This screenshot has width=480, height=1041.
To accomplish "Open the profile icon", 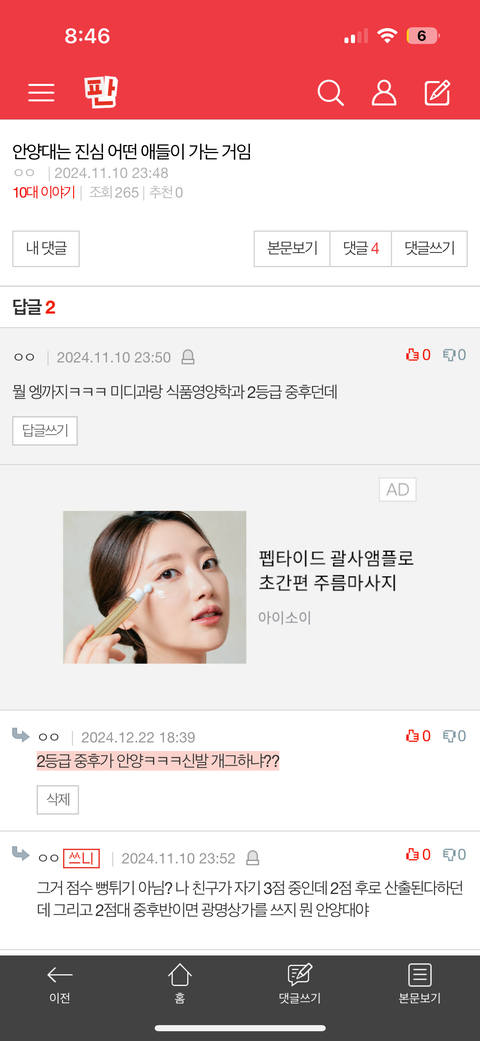I will pos(384,93).
